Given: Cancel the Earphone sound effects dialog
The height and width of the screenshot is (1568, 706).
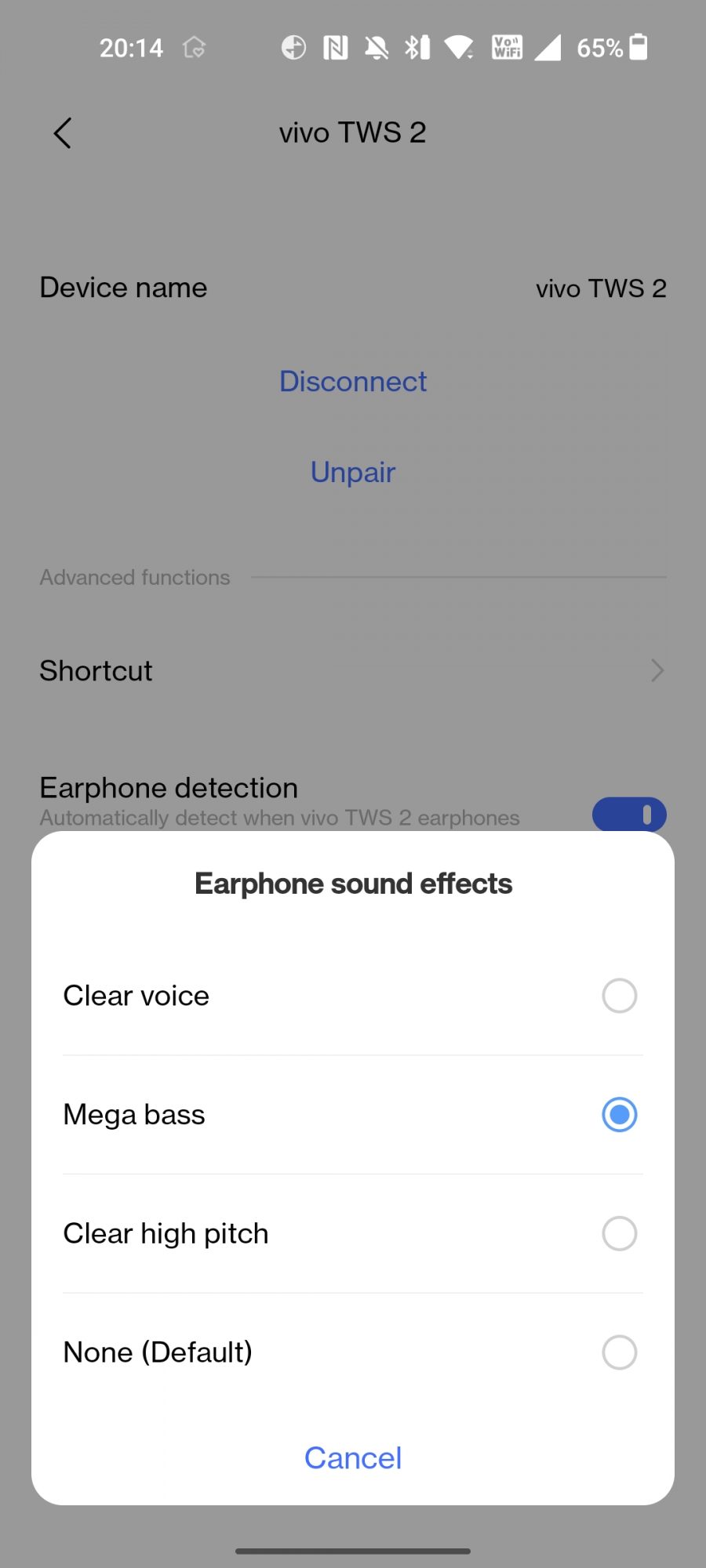Looking at the screenshot, I should (x=353, y=1458).
